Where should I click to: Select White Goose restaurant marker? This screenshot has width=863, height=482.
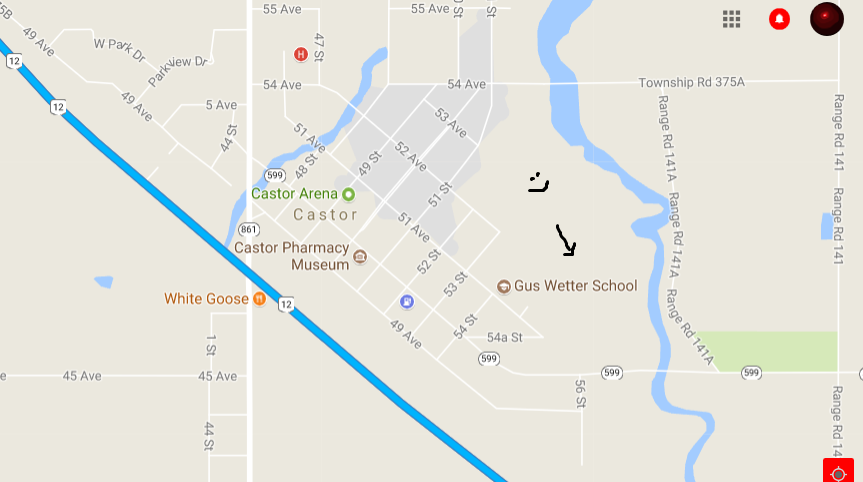[259, 298]
